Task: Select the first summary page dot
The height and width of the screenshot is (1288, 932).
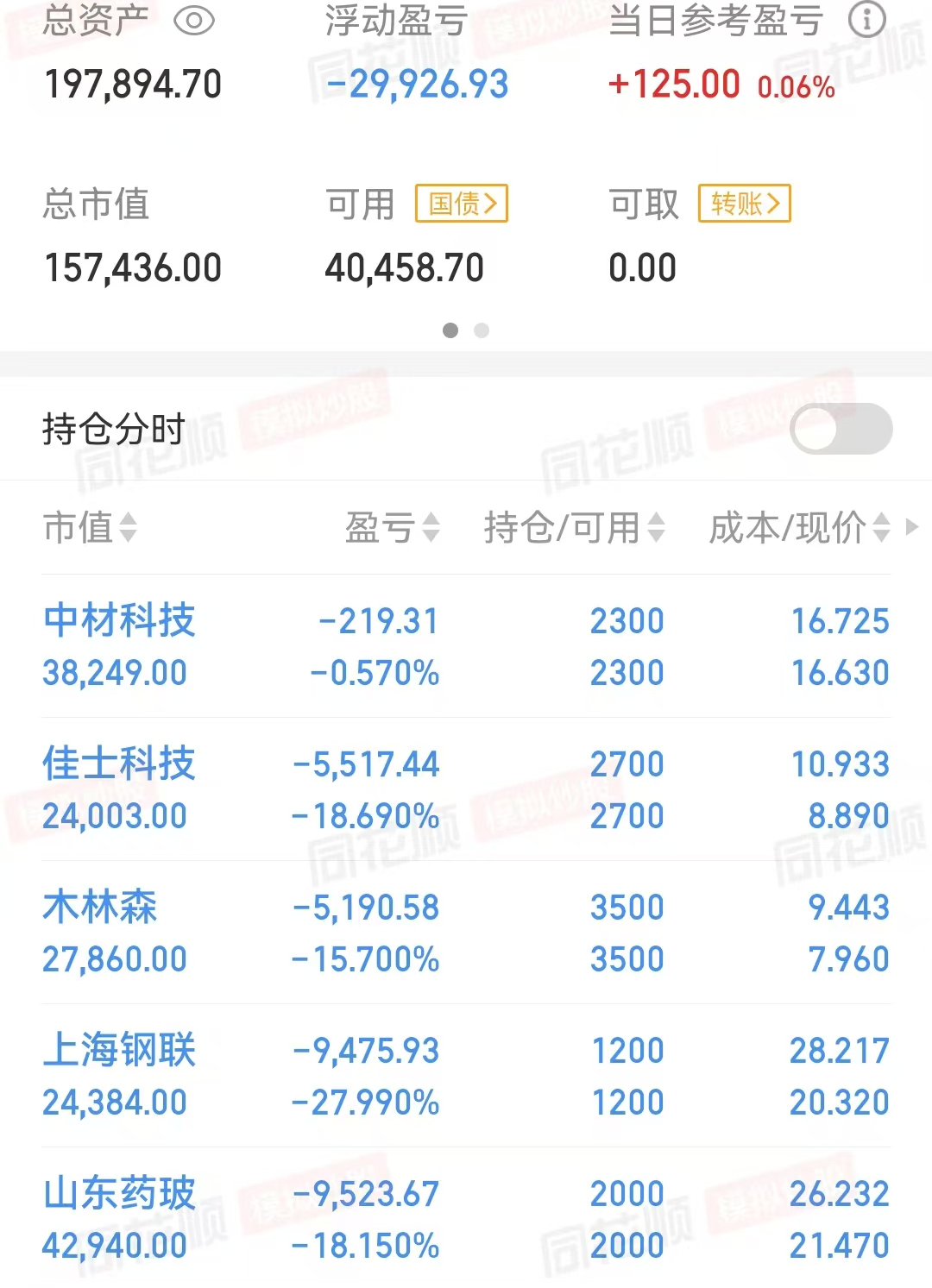Action: [450, 330]
